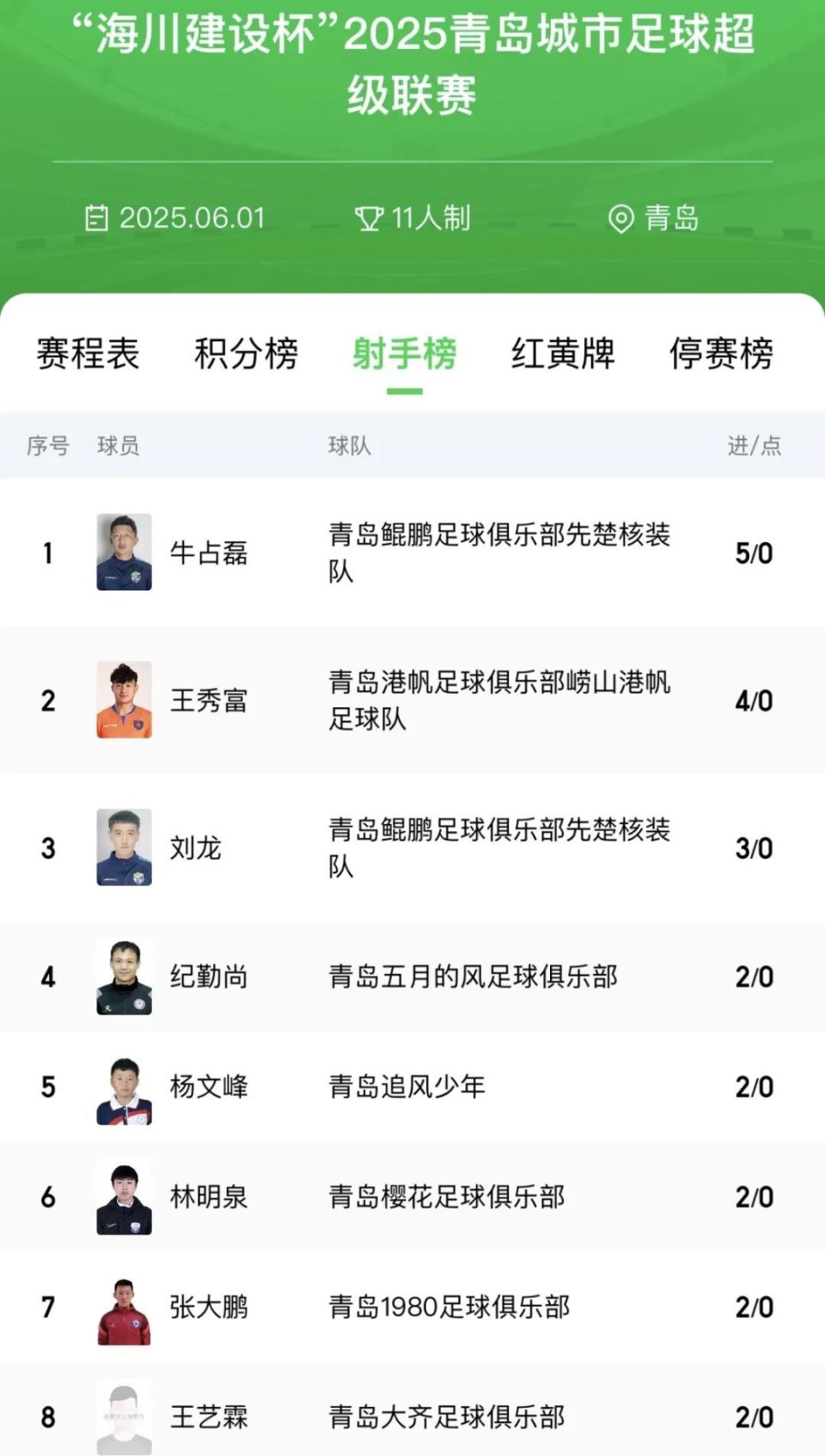Open the 停赛榜 tab
This screenshot has height=1456, width=825.
[x=721, y=354]
